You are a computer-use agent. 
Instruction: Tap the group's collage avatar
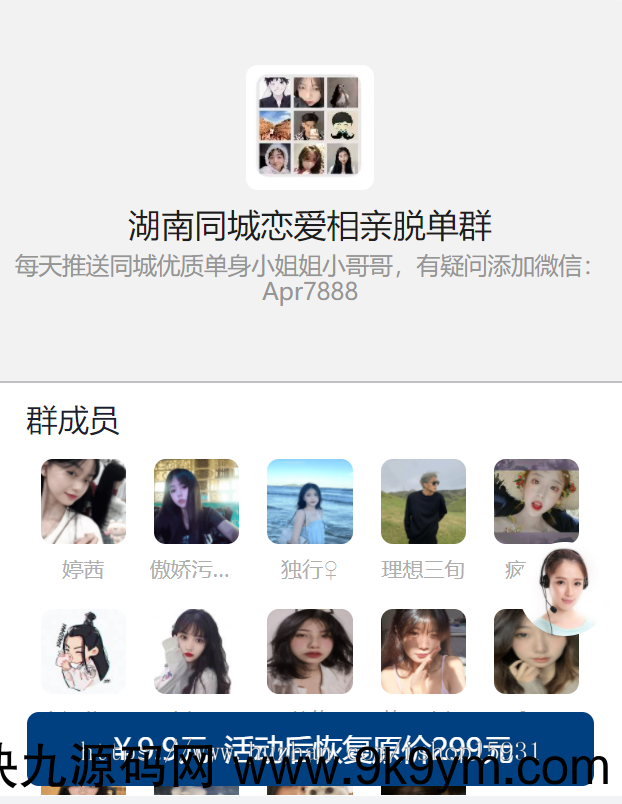click(x=309, y=127)
